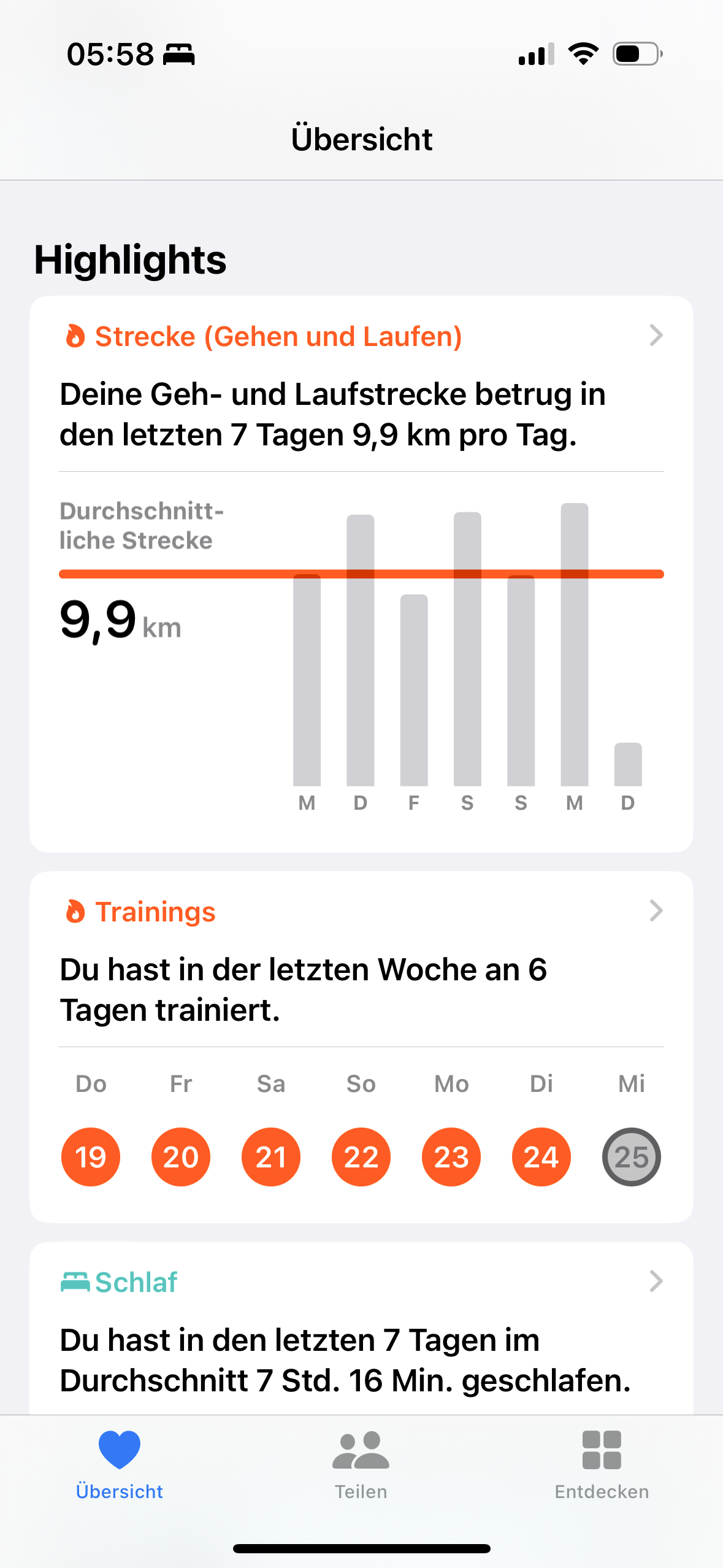This screenshot has height=1568, width=723.
Task: Open the Trainings highlight card
Action: coord(361,1047)
